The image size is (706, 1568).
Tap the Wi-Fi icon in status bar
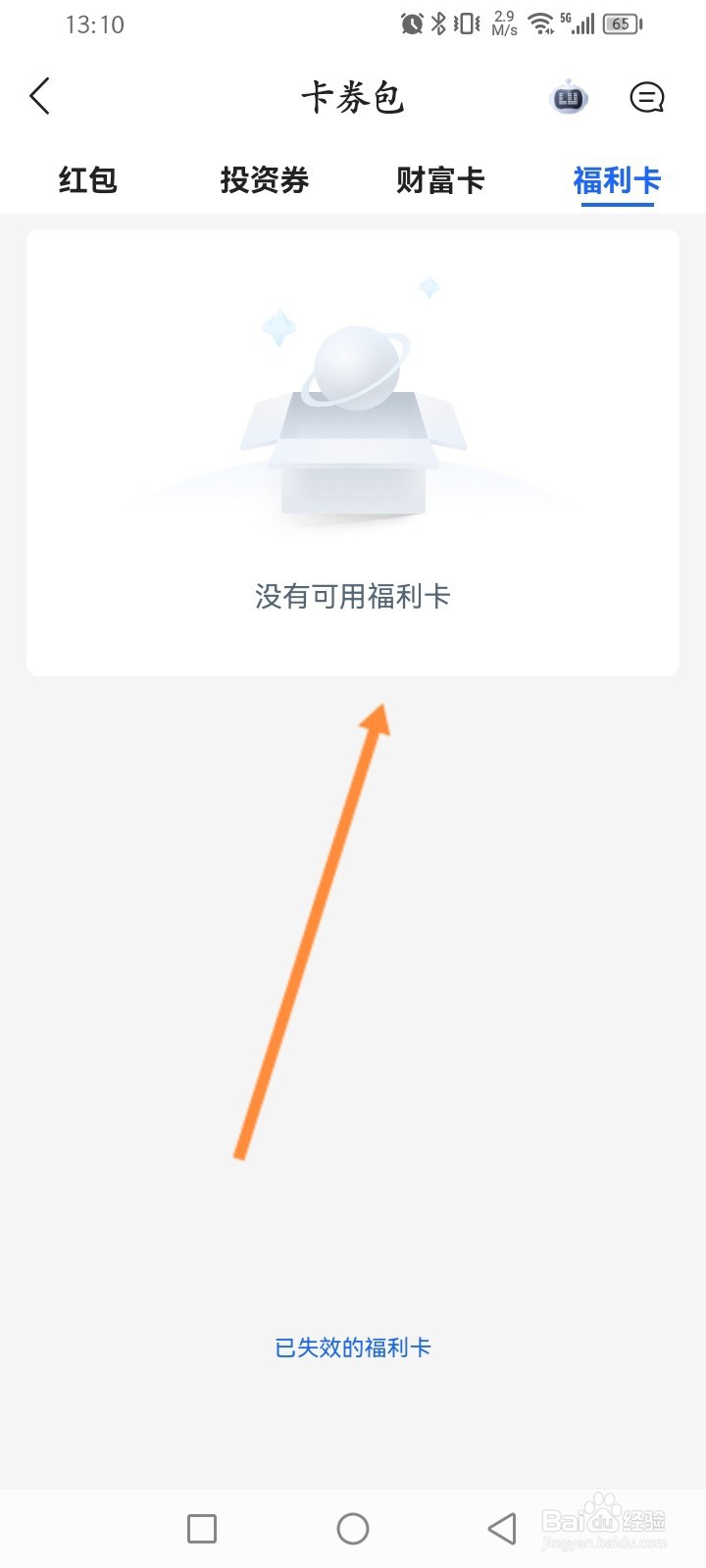click(x=538, y=22)
